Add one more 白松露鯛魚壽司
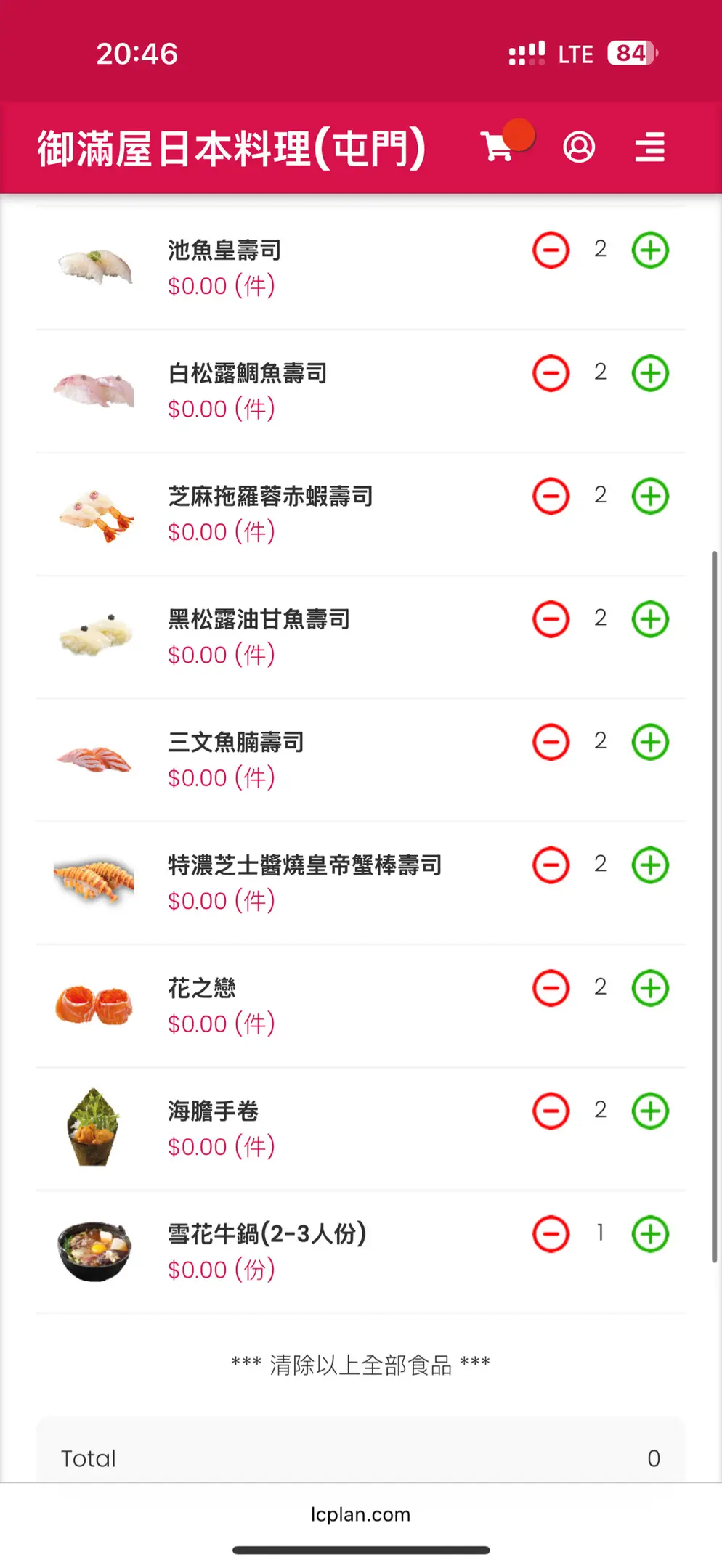 (x=650, y=373)
